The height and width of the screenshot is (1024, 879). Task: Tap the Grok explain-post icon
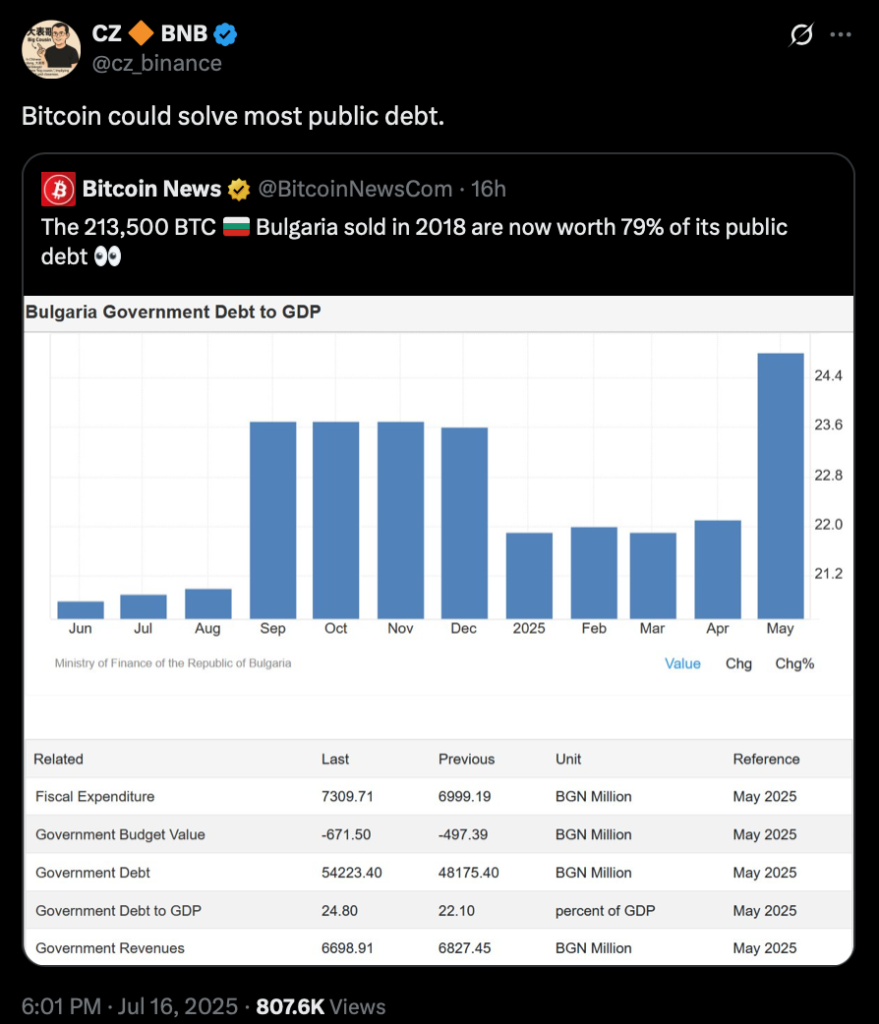point(801,35)
